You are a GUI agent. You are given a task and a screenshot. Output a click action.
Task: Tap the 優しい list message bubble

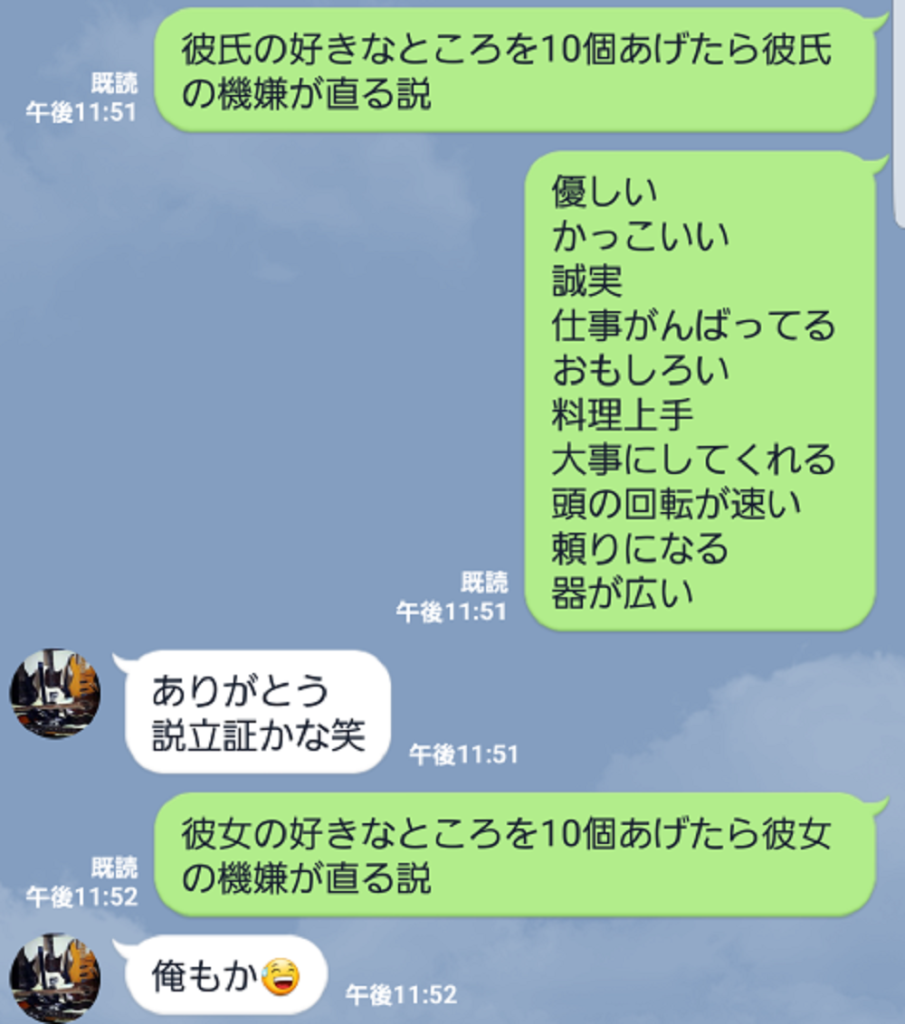point(700,390)
